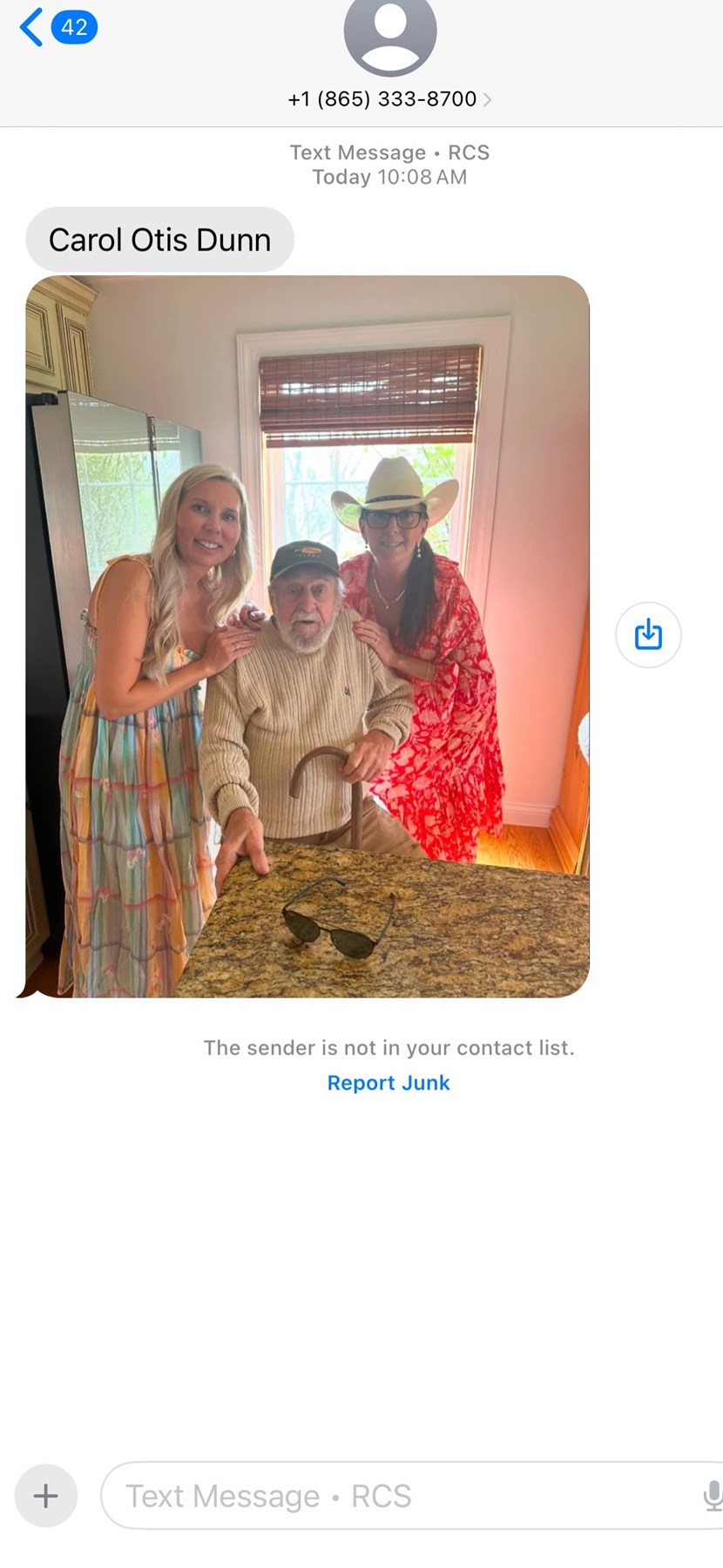Go back to the messages list

click(33, 27)
